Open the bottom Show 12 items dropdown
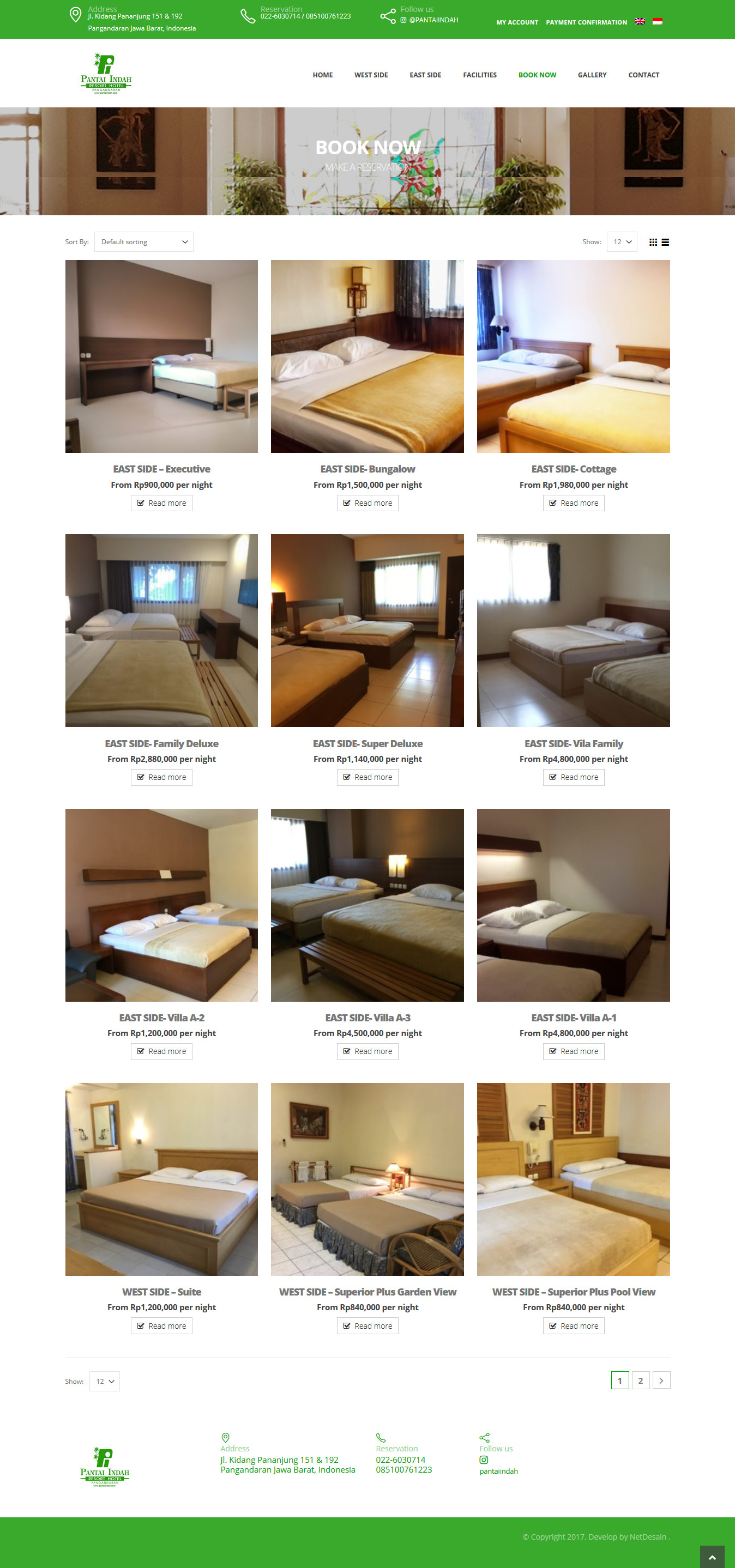The image size is (735, 1568). coord(105,1381)
